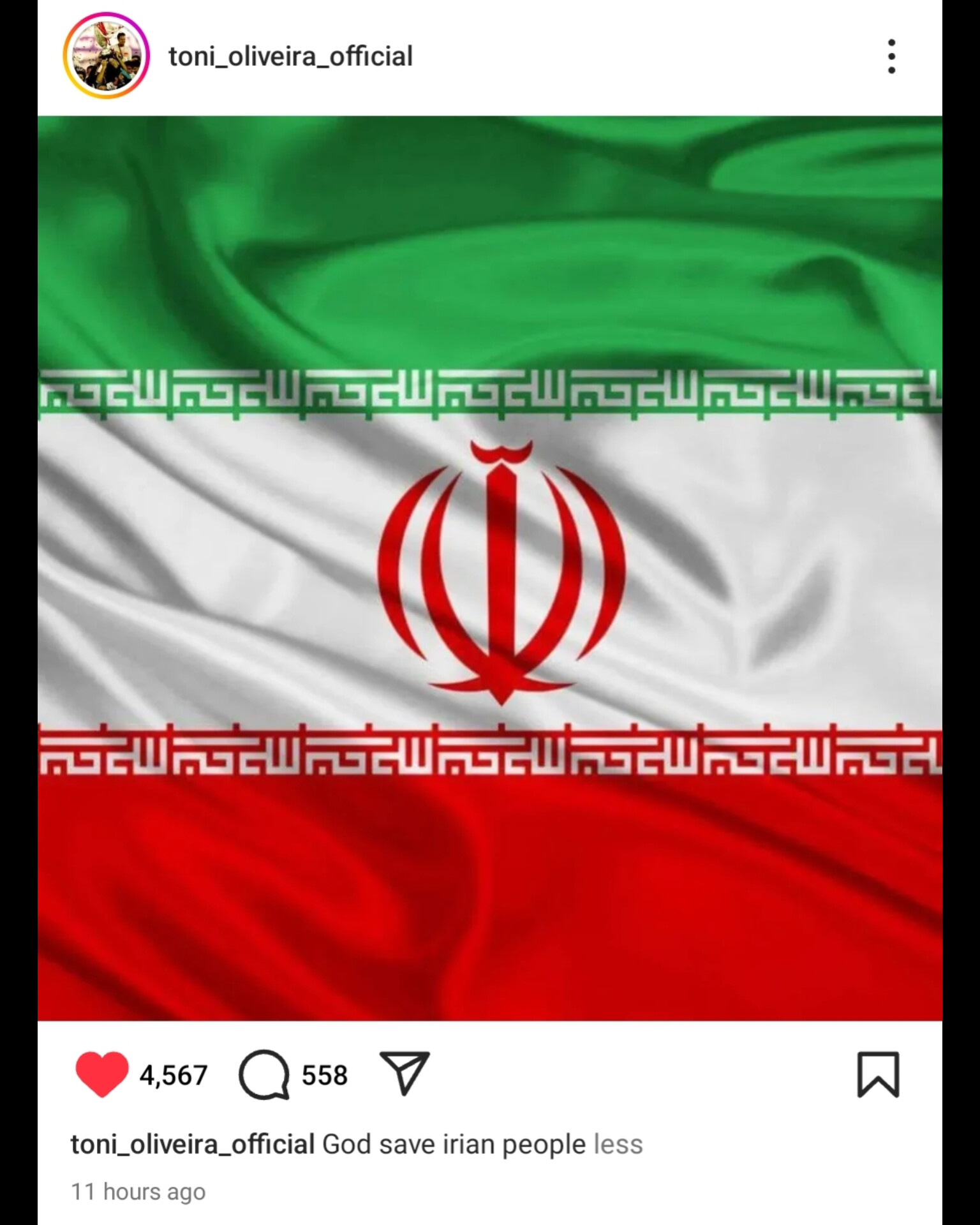Open toni_oliveira_official profile from post header
Viewport: 980px width, 1225px height.
(x=290, y=57)
